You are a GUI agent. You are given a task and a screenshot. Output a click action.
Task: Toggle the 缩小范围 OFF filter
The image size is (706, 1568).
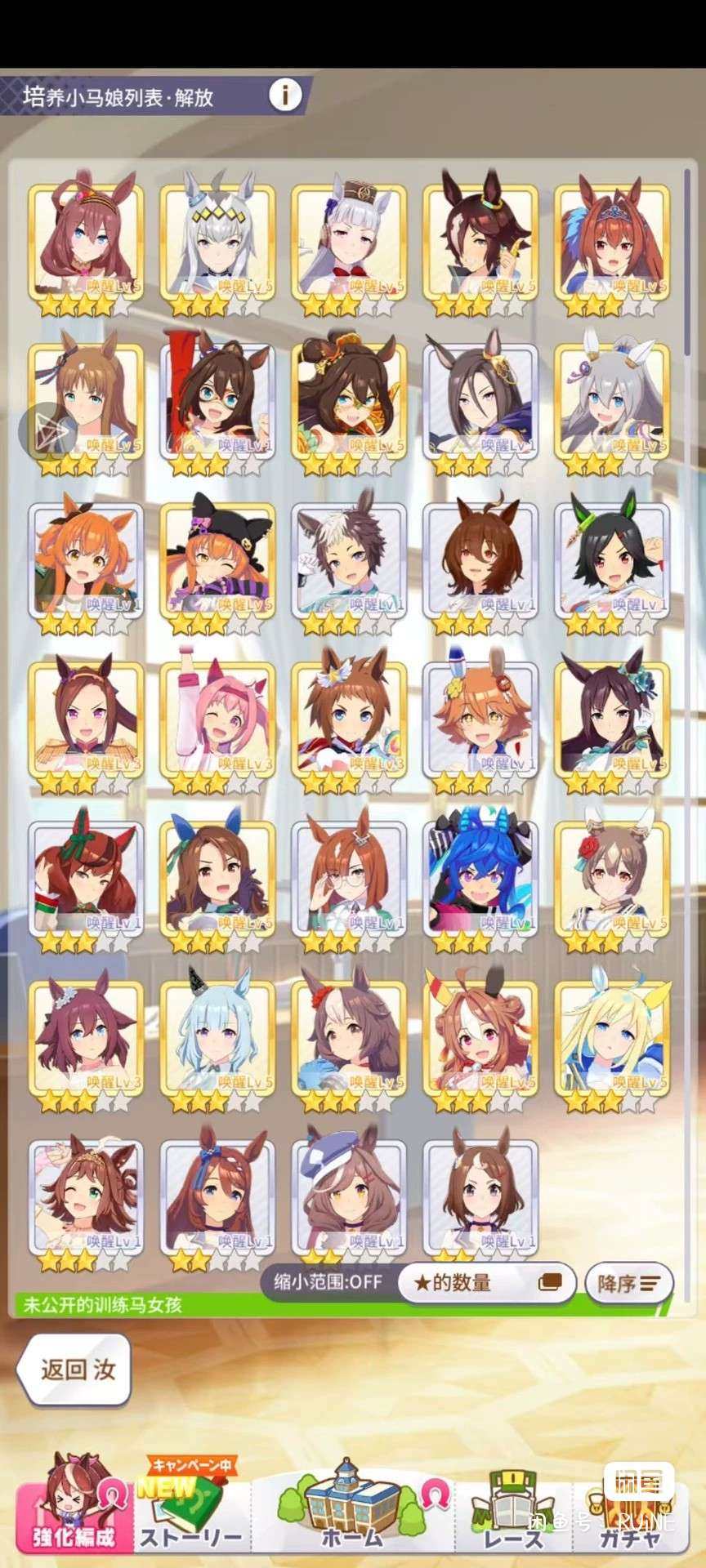(328, 1281)
